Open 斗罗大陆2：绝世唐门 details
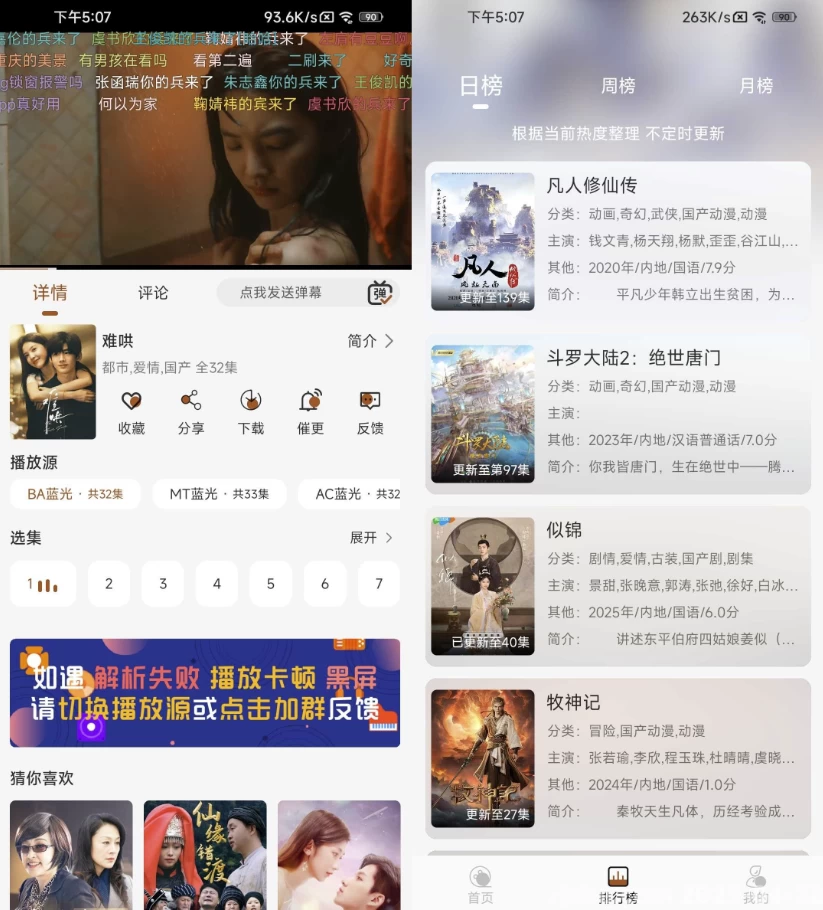 pos(618,413)
